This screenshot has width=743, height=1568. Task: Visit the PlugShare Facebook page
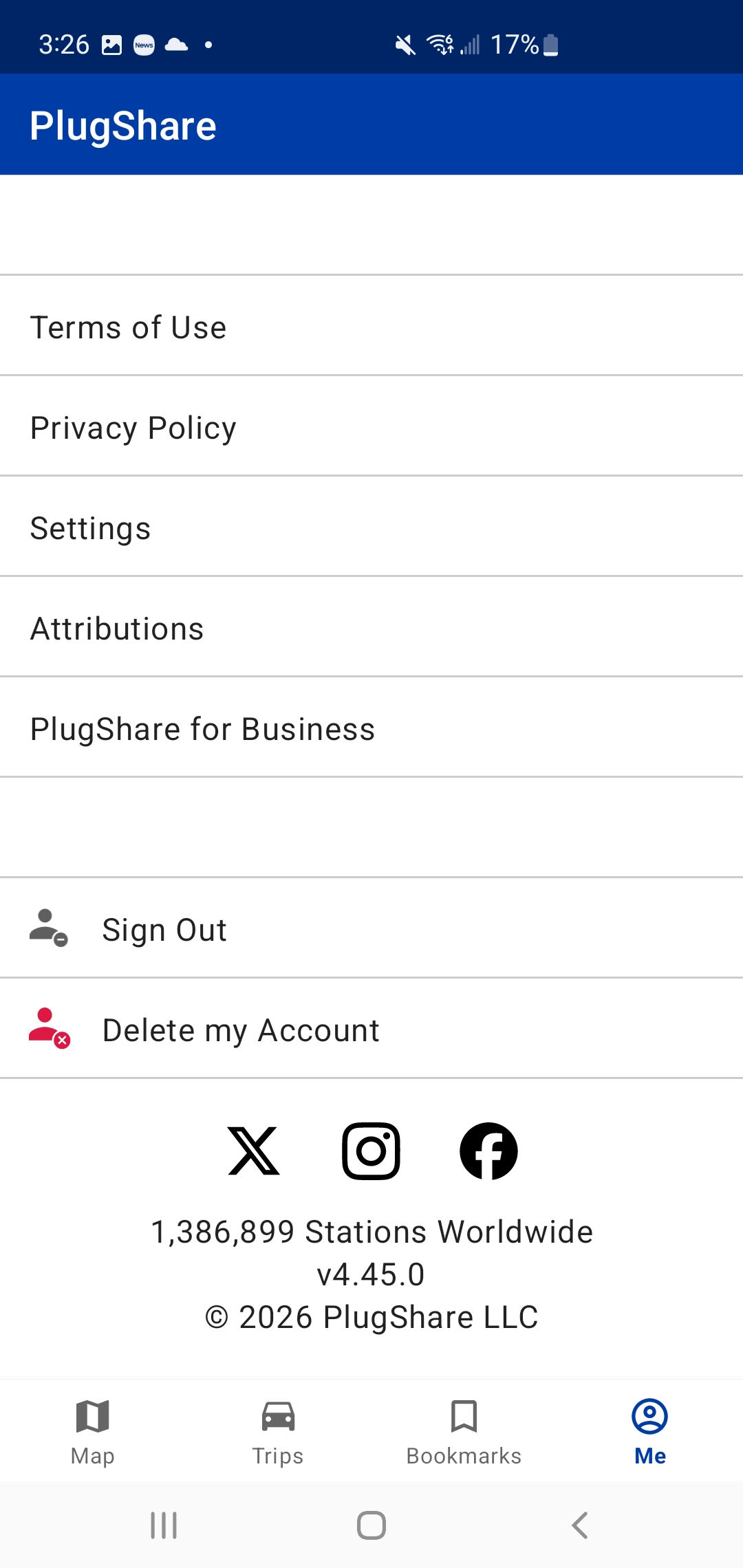[x=488, y=1151]
